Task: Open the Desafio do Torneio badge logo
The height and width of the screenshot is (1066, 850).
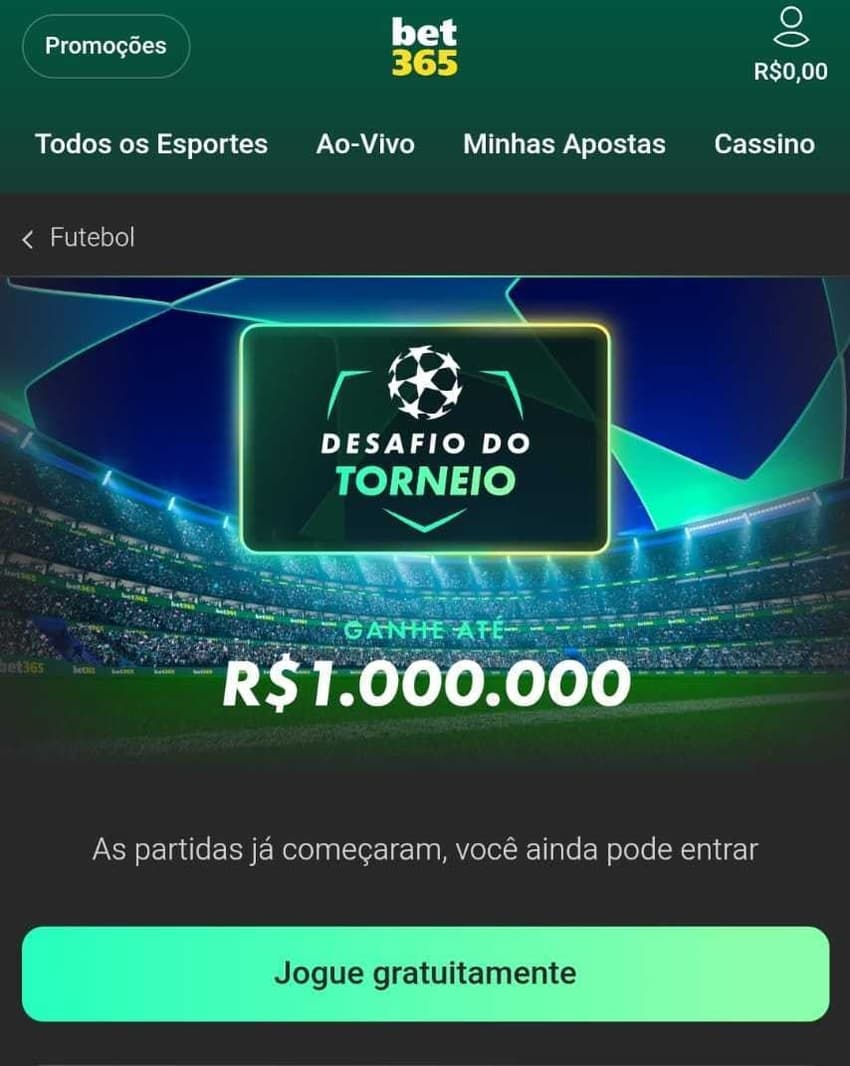Action: tap(424, 435)
